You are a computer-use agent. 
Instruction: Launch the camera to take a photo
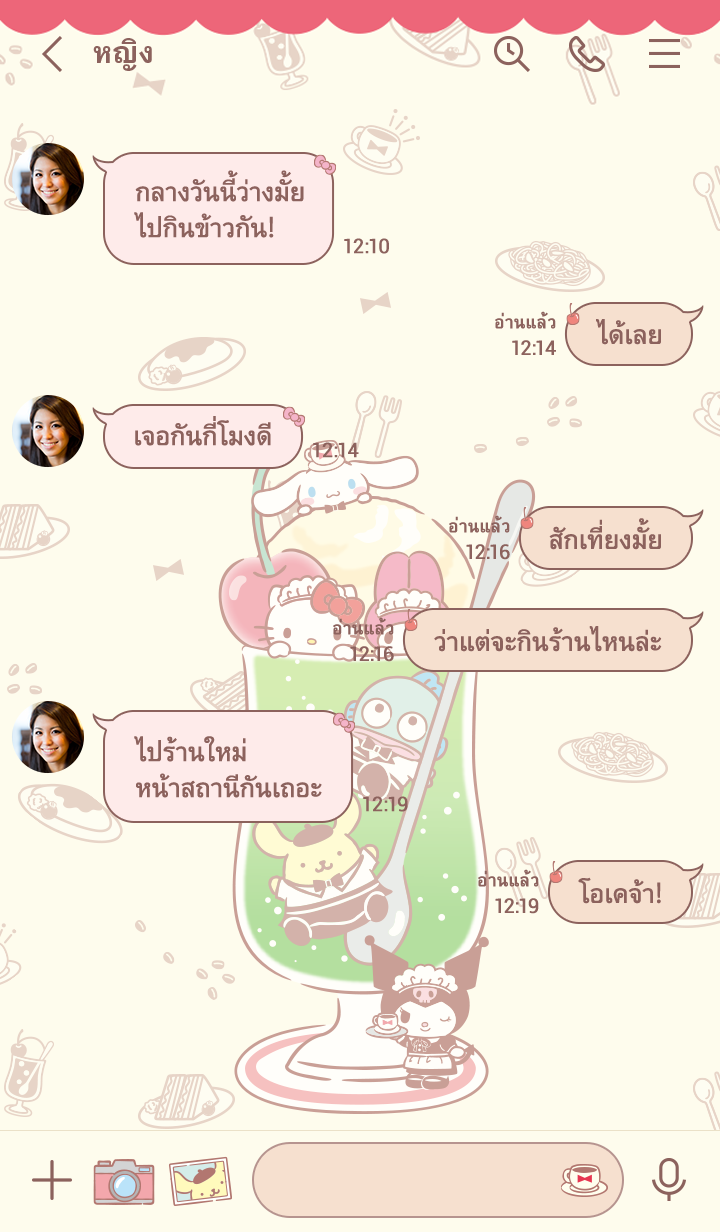point(124,1181)
